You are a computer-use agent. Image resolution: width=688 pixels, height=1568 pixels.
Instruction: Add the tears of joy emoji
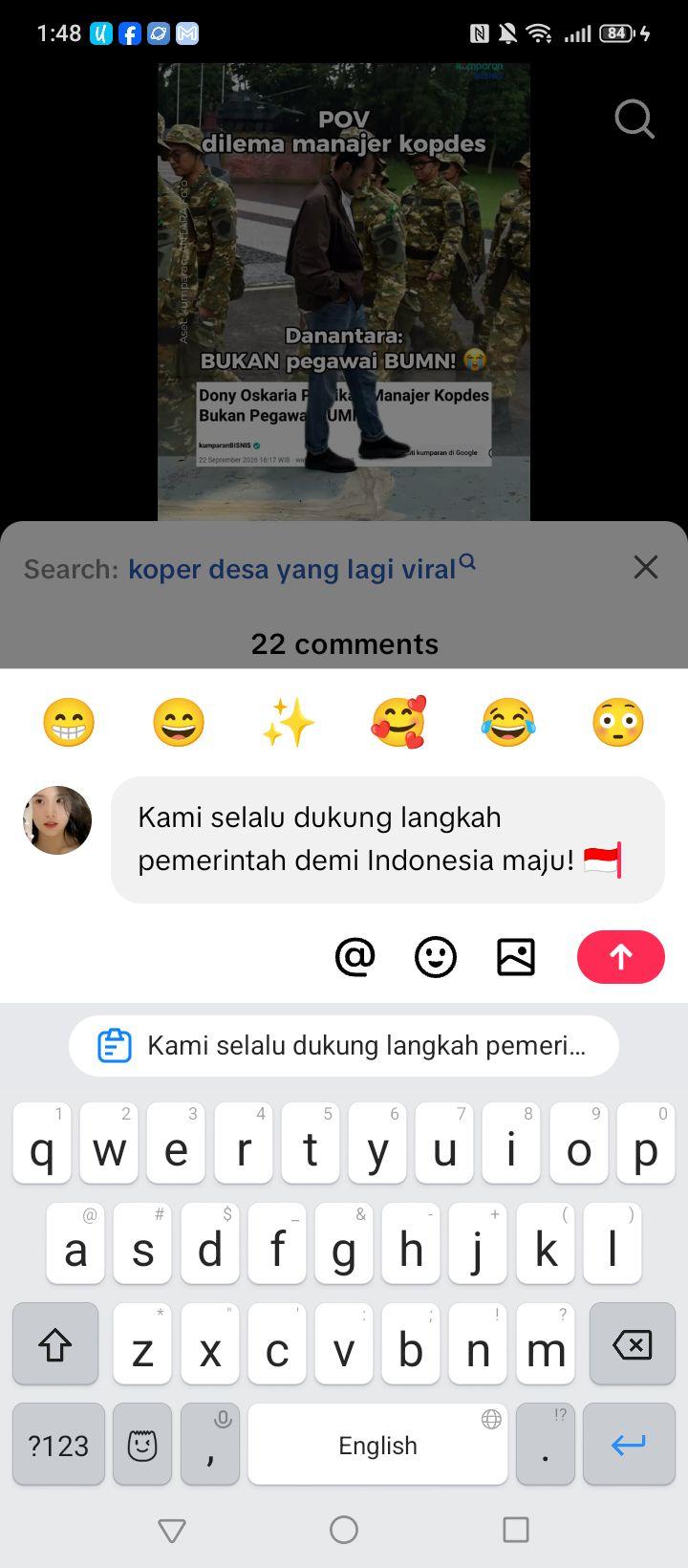tap(508, 722)
